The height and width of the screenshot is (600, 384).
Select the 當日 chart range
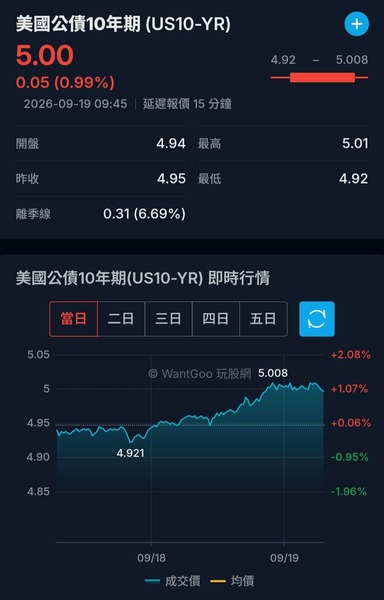pyautogui.click(x=73, y=319)
